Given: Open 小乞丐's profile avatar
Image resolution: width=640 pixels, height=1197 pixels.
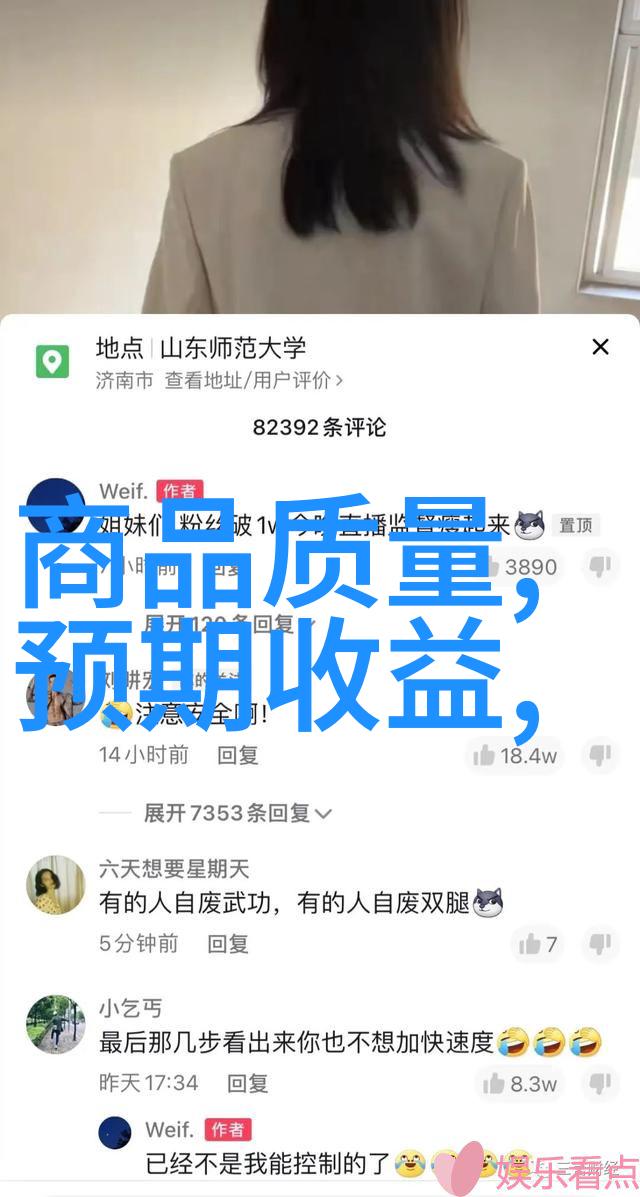Looking at the screenshot, I should [x=55, y=1025].
